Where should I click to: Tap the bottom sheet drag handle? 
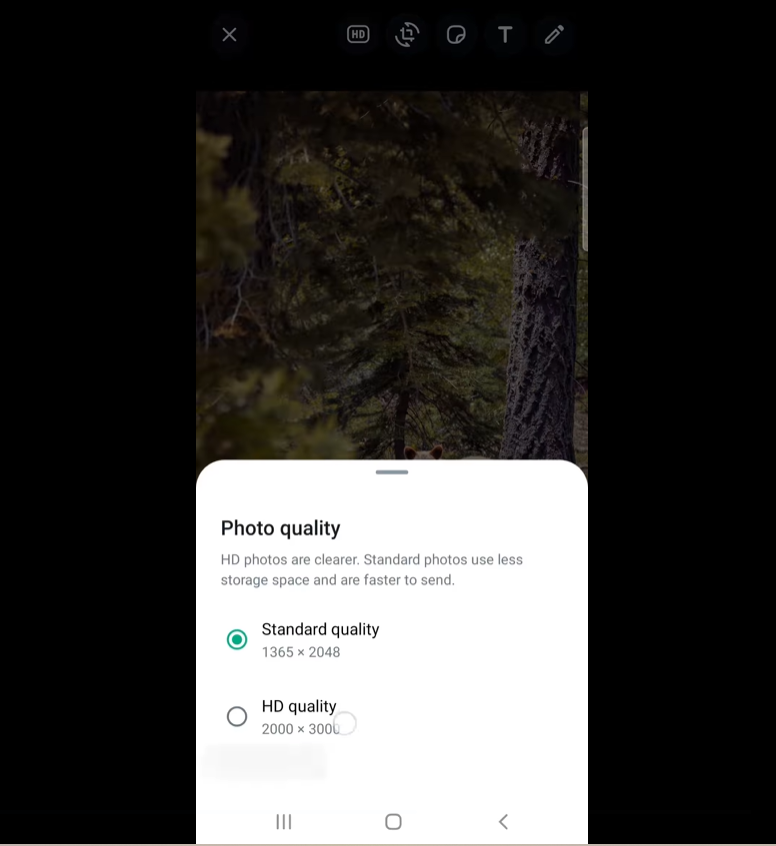click(392, 472)
